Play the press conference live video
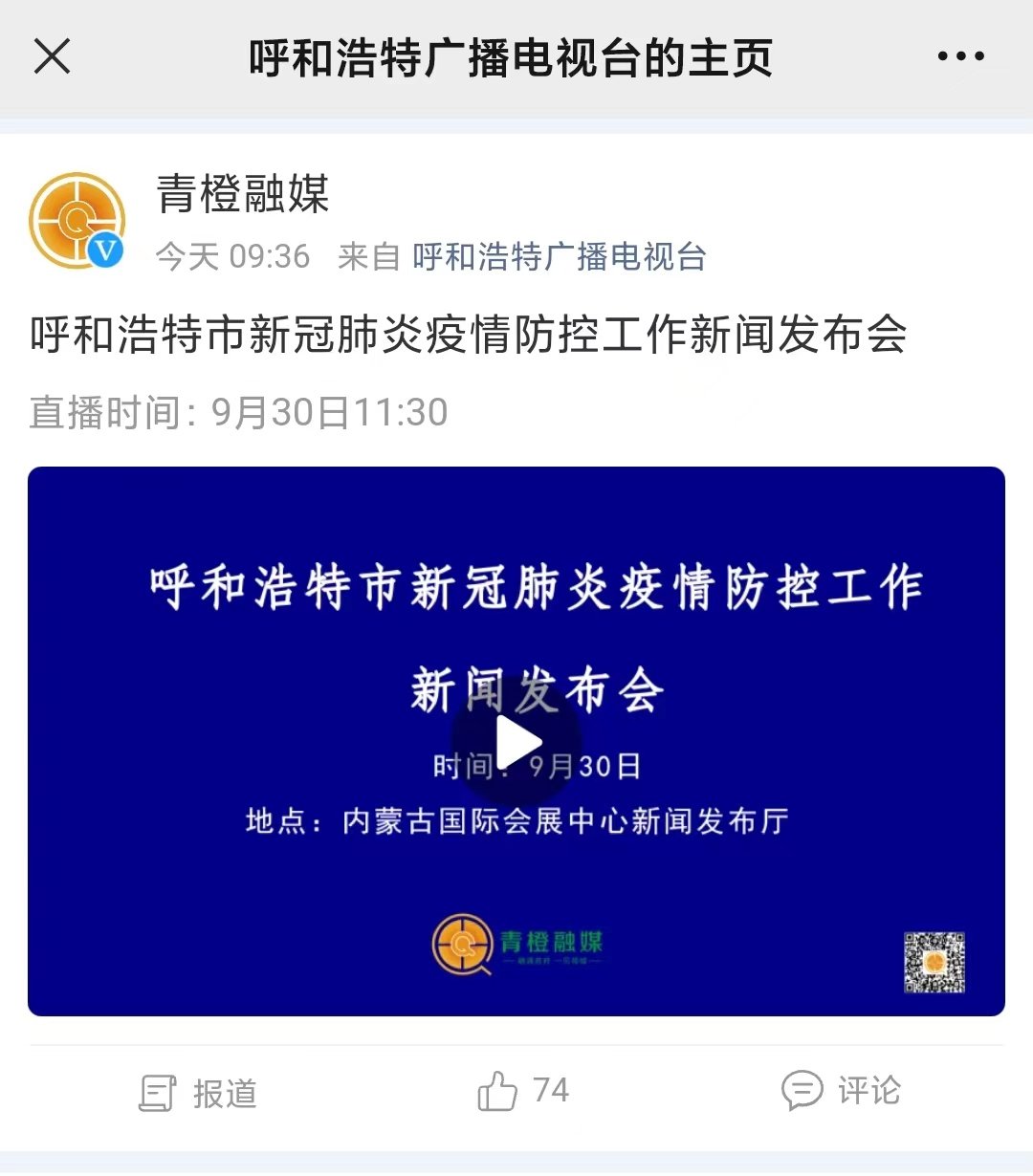This screenshot has height=1176, width=1033. pos(517,743)
